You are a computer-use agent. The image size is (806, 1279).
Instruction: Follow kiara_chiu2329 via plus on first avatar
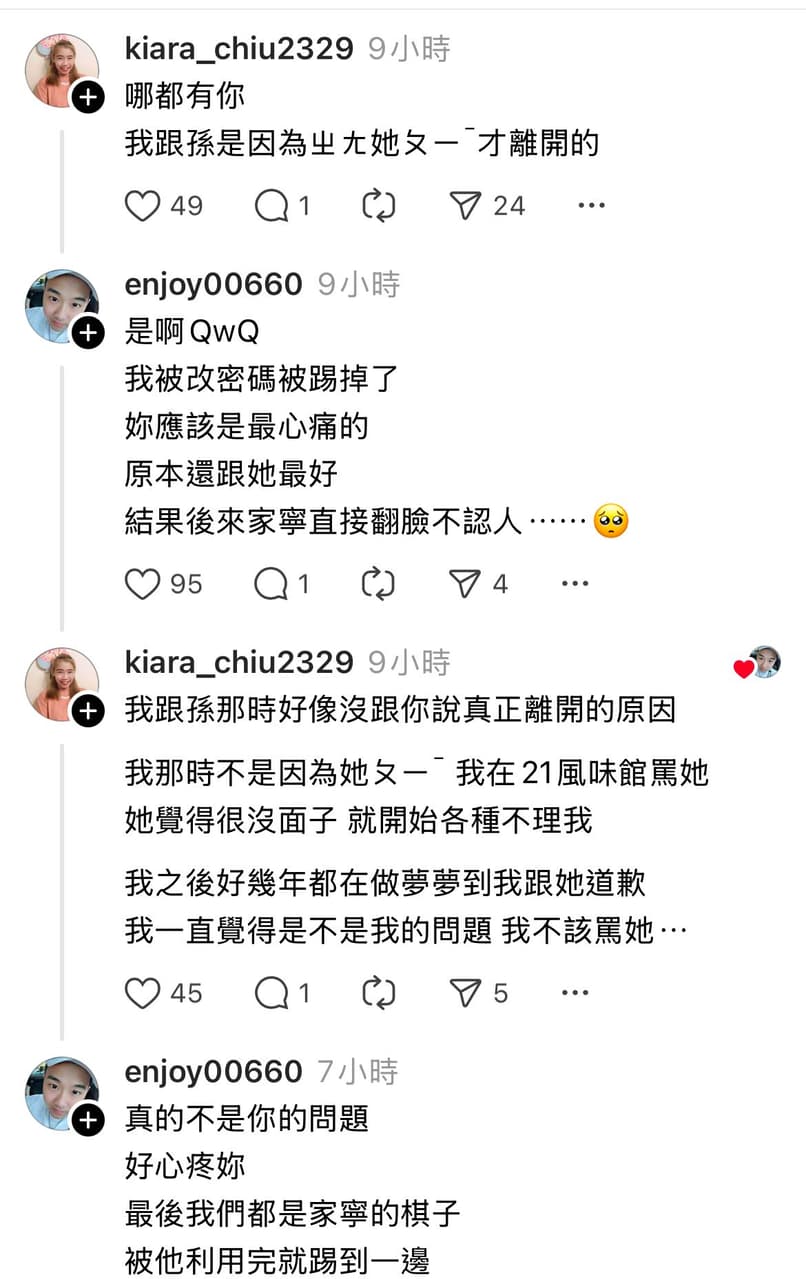(88, 97)
